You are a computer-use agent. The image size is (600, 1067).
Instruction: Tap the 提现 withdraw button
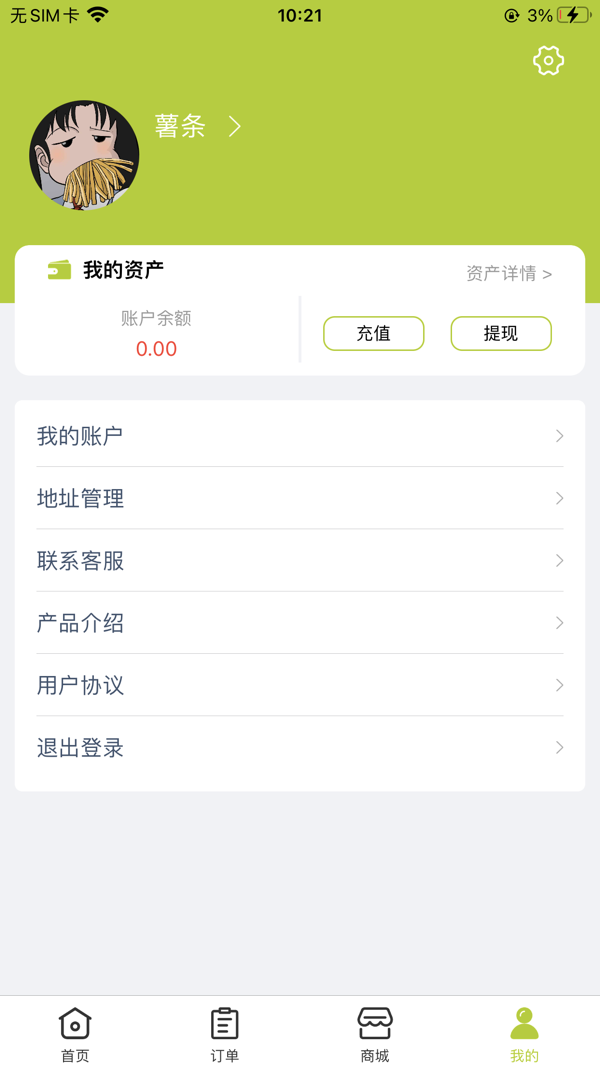pos(501,333)
